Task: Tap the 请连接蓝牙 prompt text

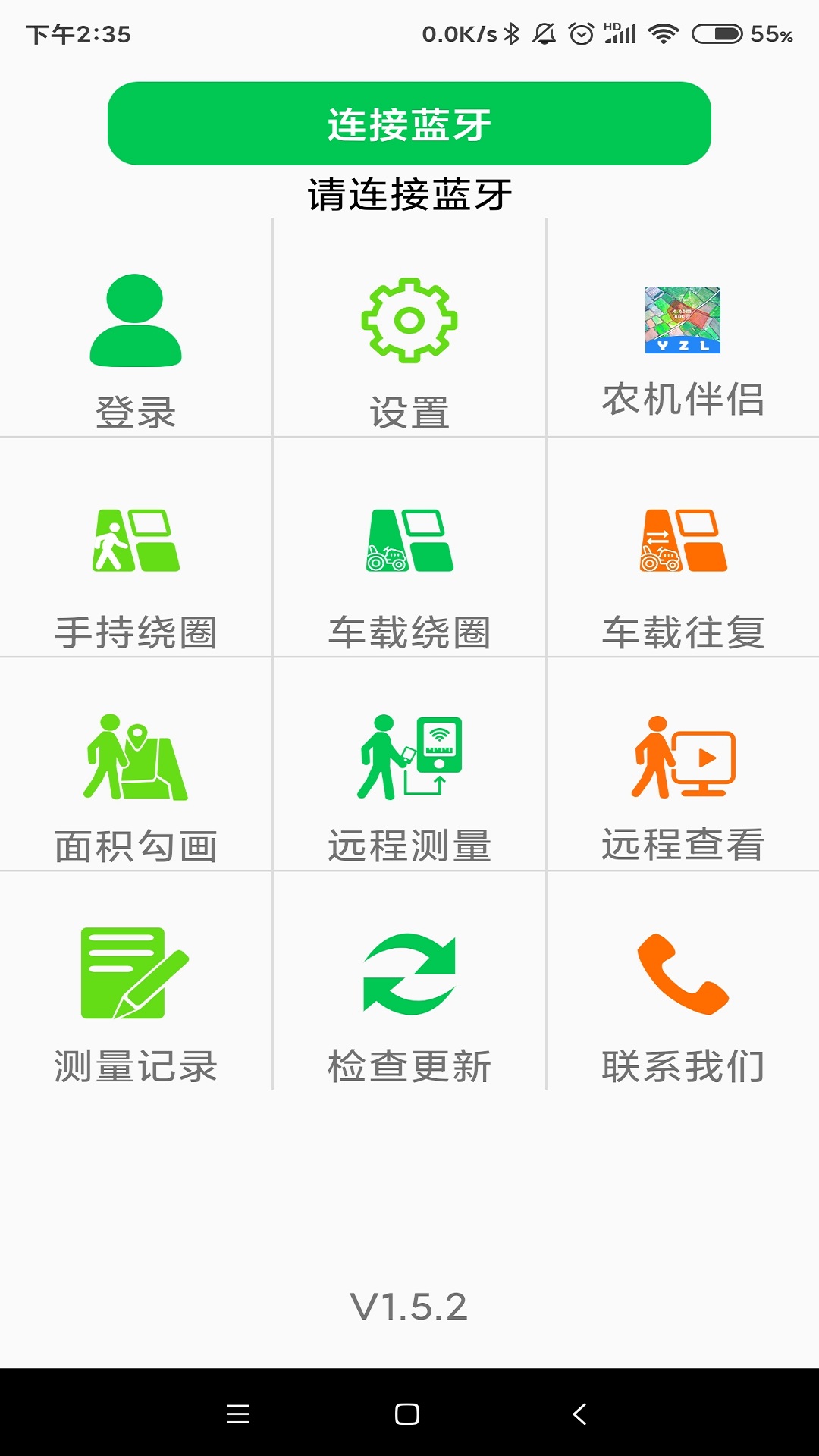Action: pyautogui.click(x=409, y=193)
